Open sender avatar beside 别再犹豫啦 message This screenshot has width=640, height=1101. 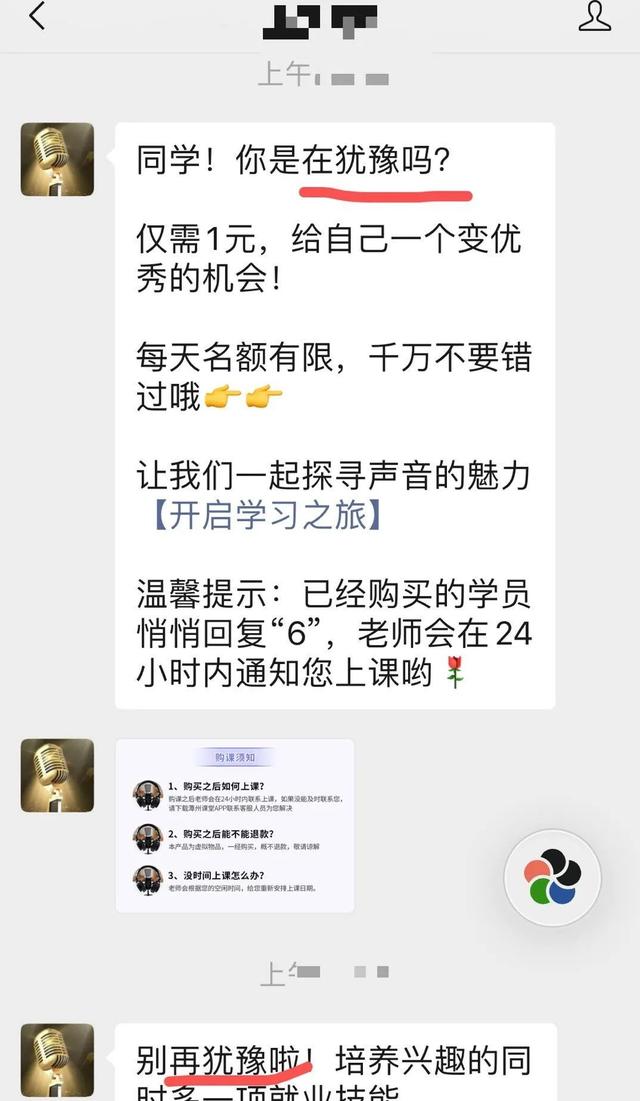(x=57, y=1060)
